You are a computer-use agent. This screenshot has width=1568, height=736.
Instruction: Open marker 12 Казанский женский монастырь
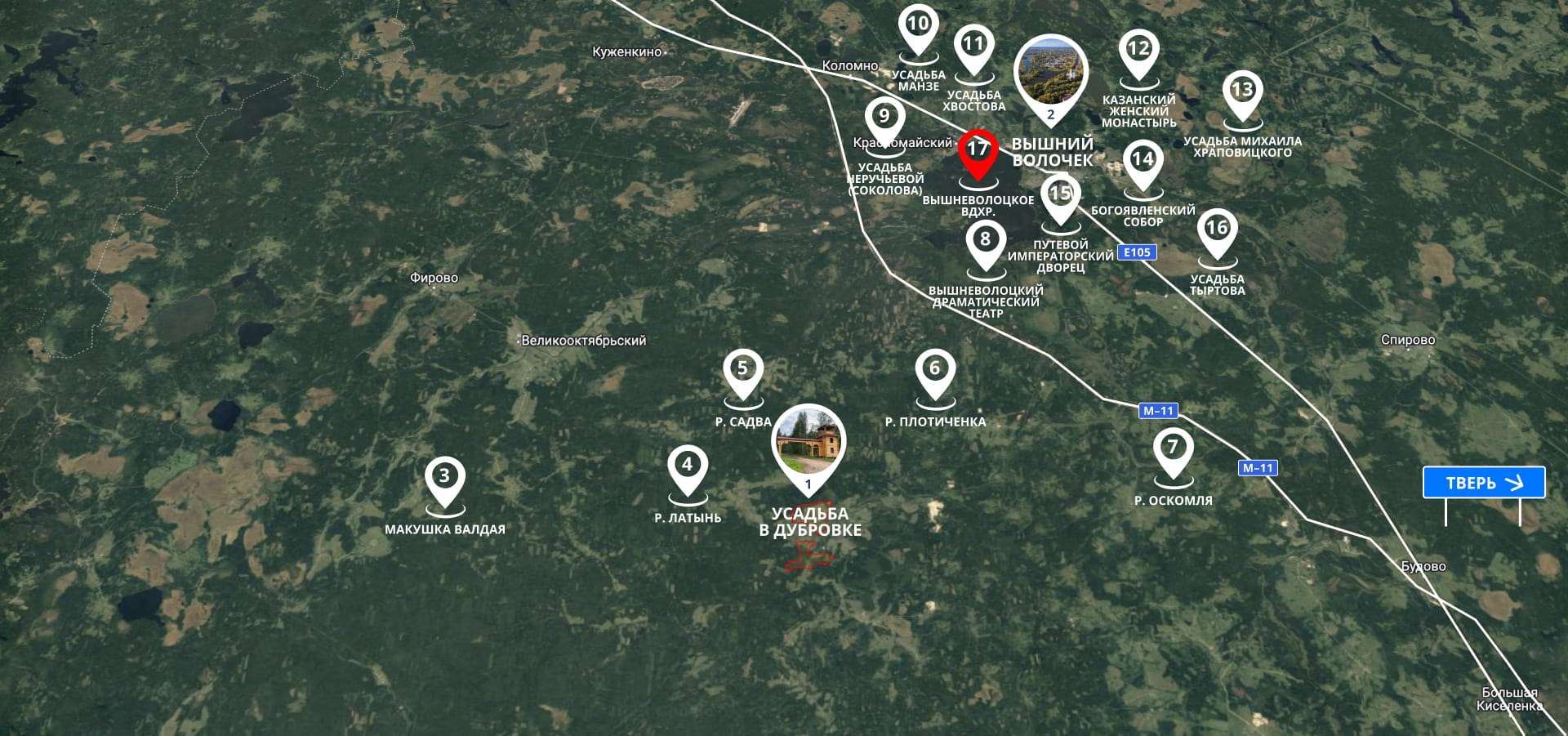click(1138, 49)
